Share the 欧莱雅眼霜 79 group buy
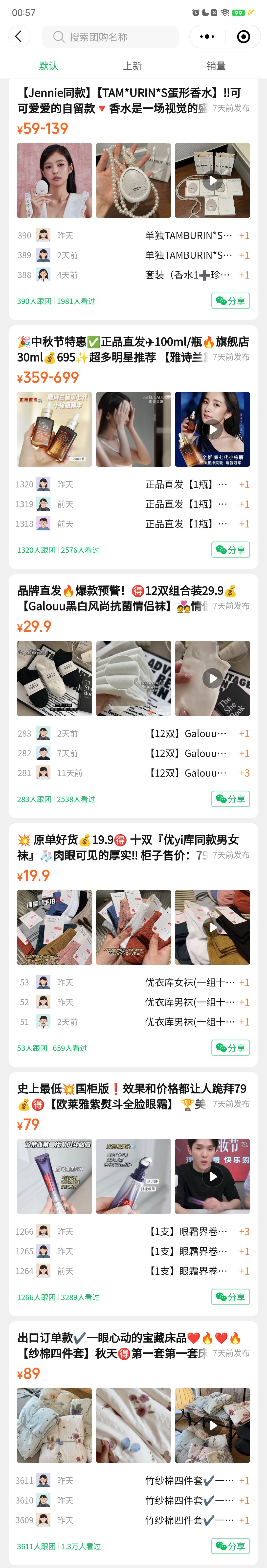The height and width of the screenshot is (1568, 267). click(x=230, y=1297)
